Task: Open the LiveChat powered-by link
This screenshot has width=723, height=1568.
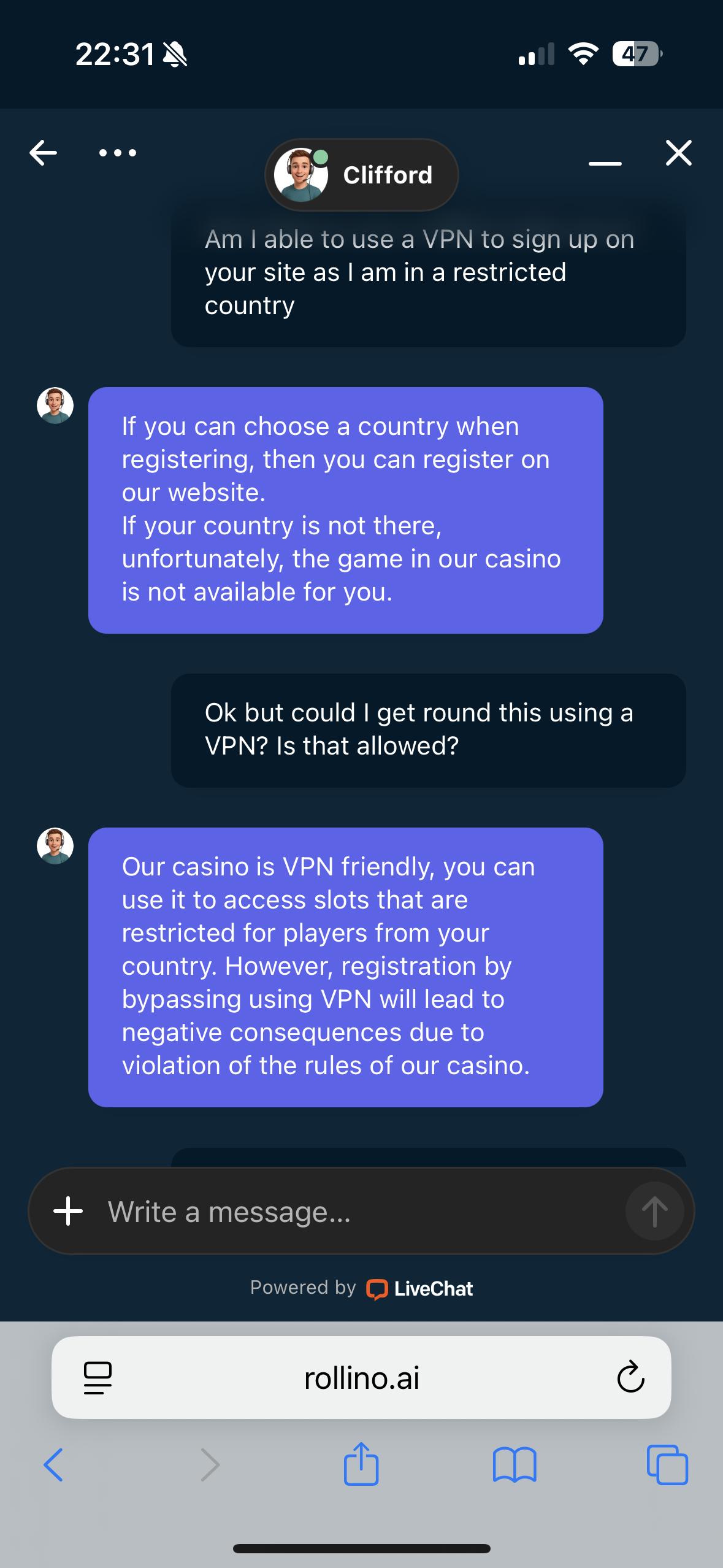Action: pyautogui.click(x=419, y=1288)
